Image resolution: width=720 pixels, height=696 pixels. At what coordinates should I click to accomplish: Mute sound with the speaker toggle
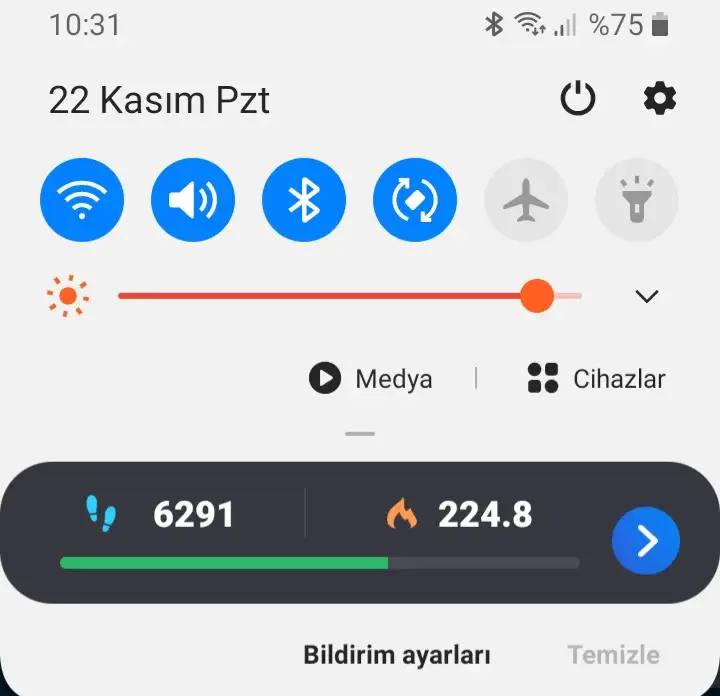193,201
